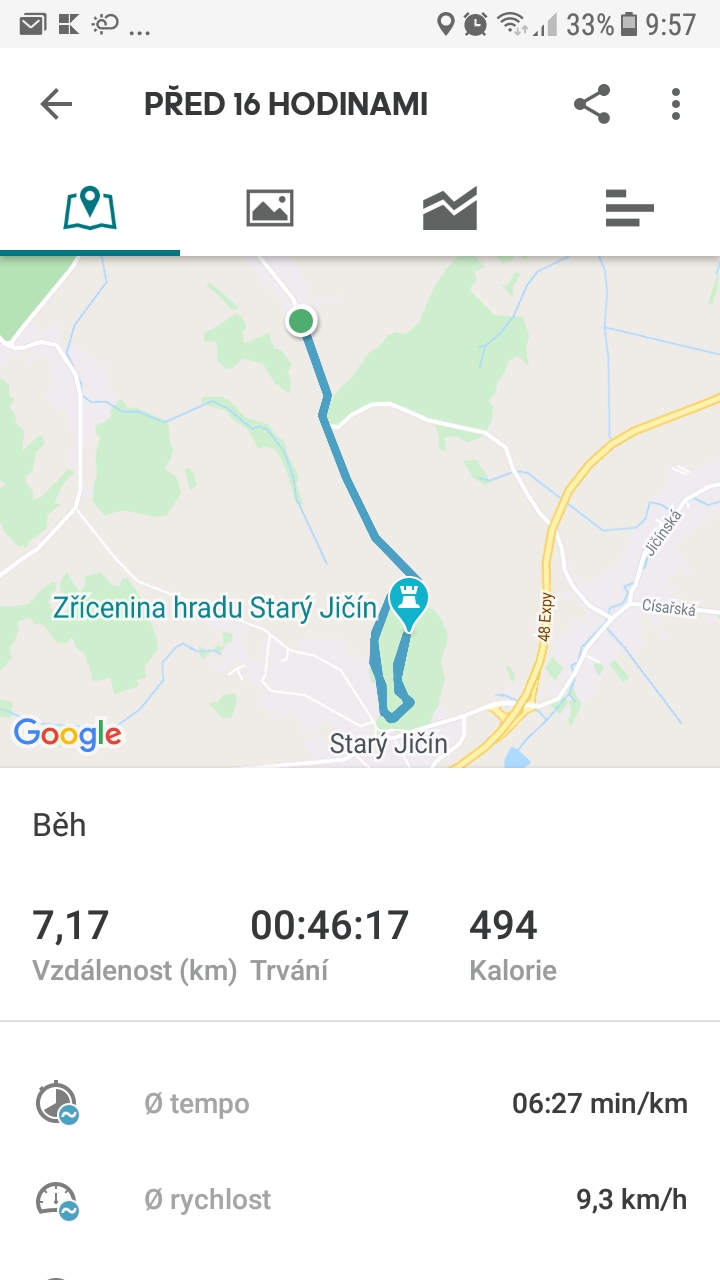
Task: Open the charts tab
Action: pos(450,208)
